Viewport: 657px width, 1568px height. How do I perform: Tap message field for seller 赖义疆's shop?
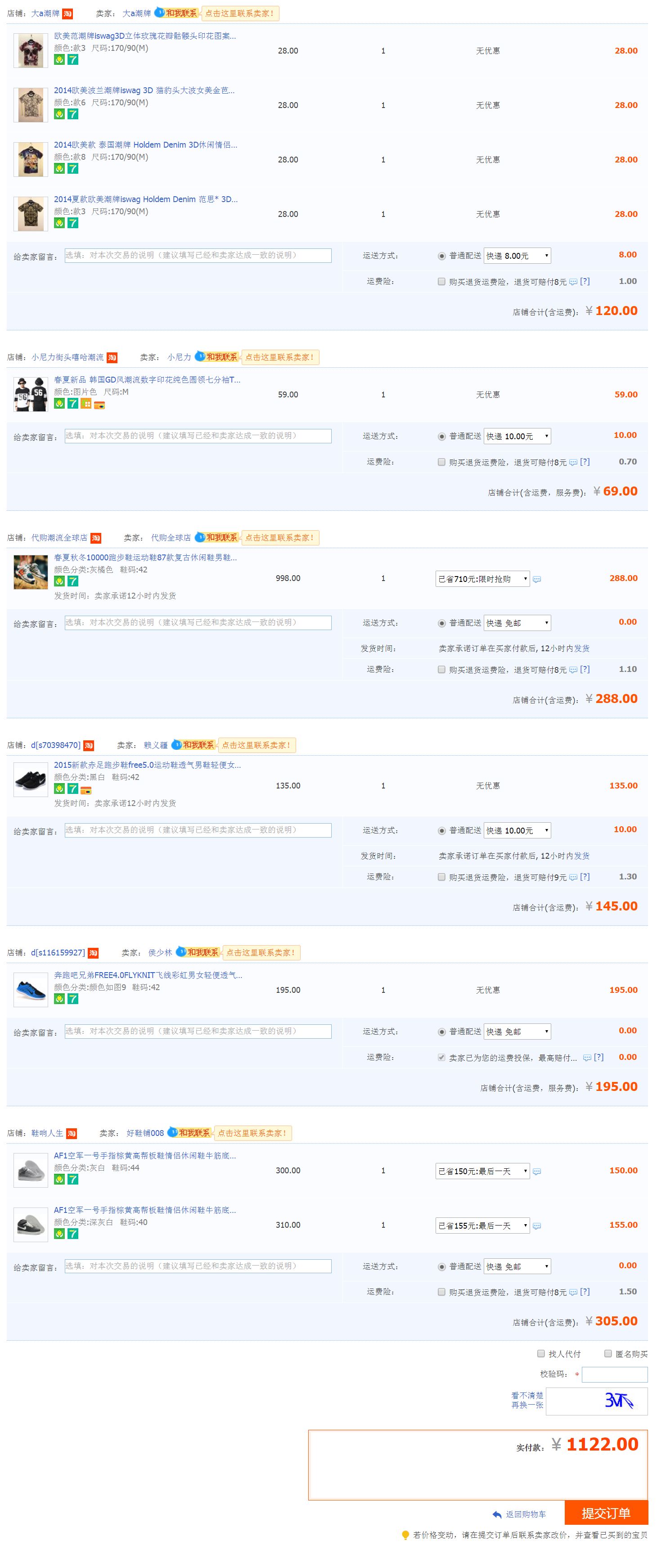click(198, 829)
